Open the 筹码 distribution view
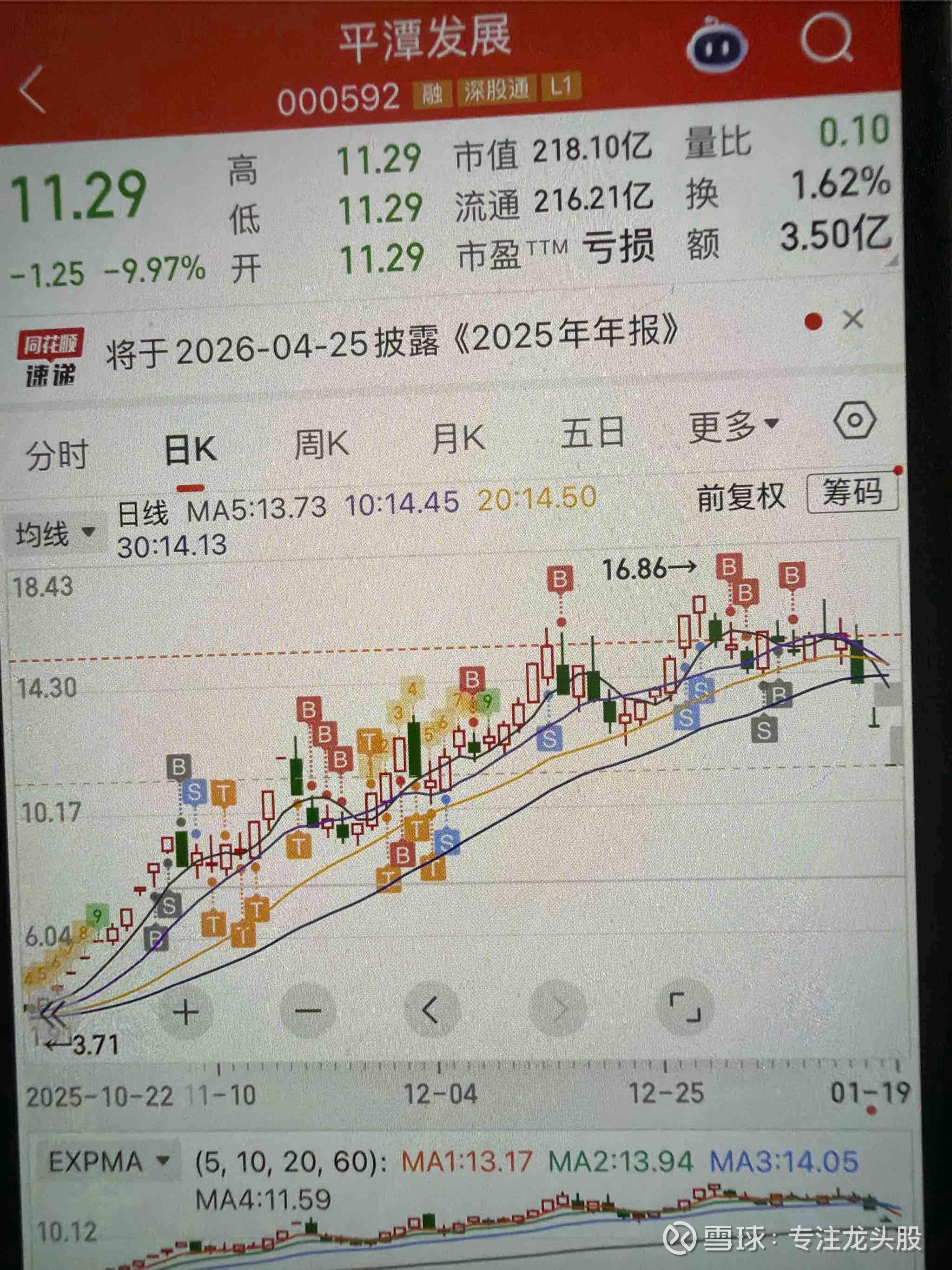The width and height of the screenshot is (952, 1270). (852, 492)
